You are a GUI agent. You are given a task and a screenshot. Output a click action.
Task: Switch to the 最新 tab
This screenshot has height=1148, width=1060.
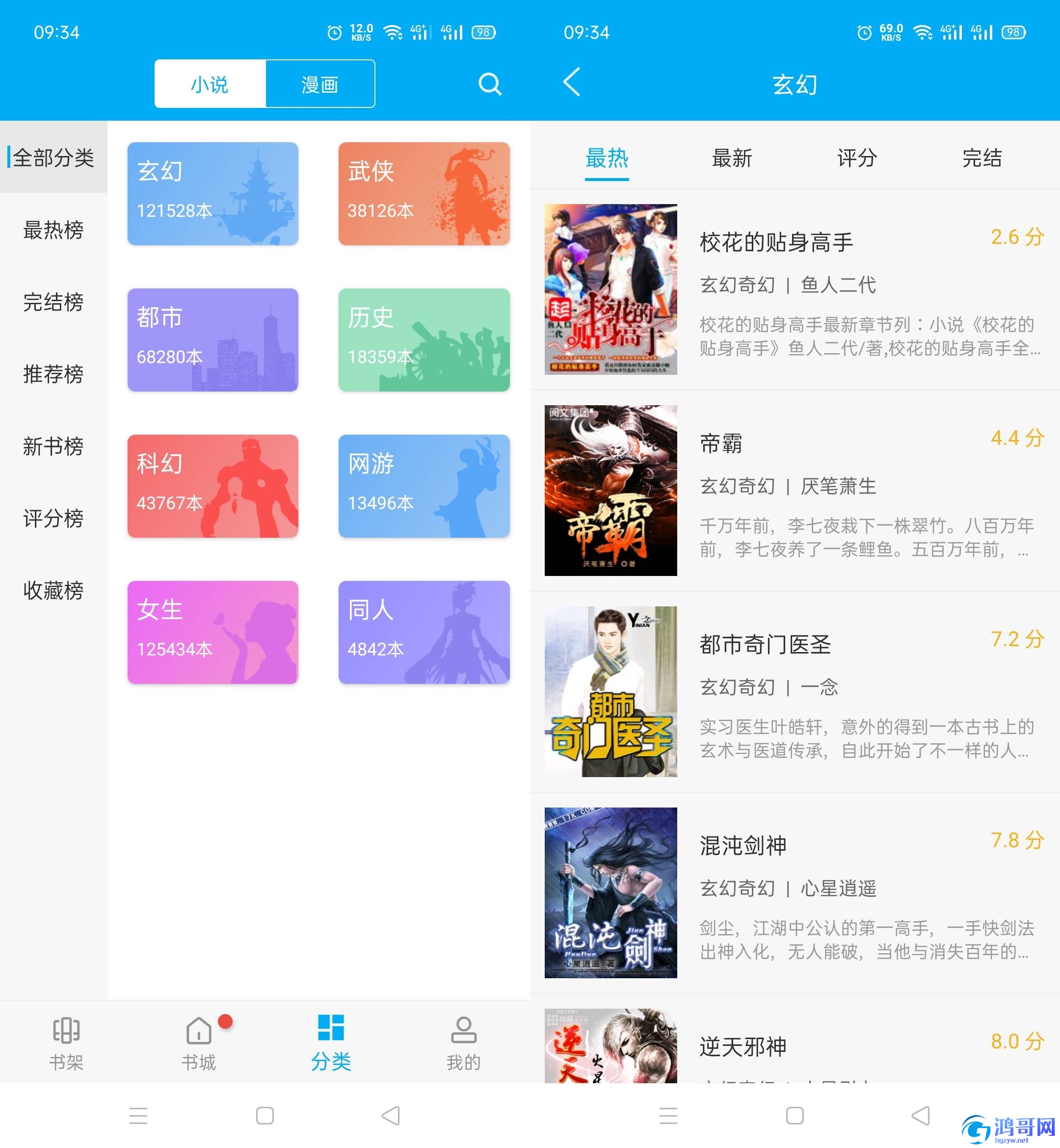click(731, 157)
